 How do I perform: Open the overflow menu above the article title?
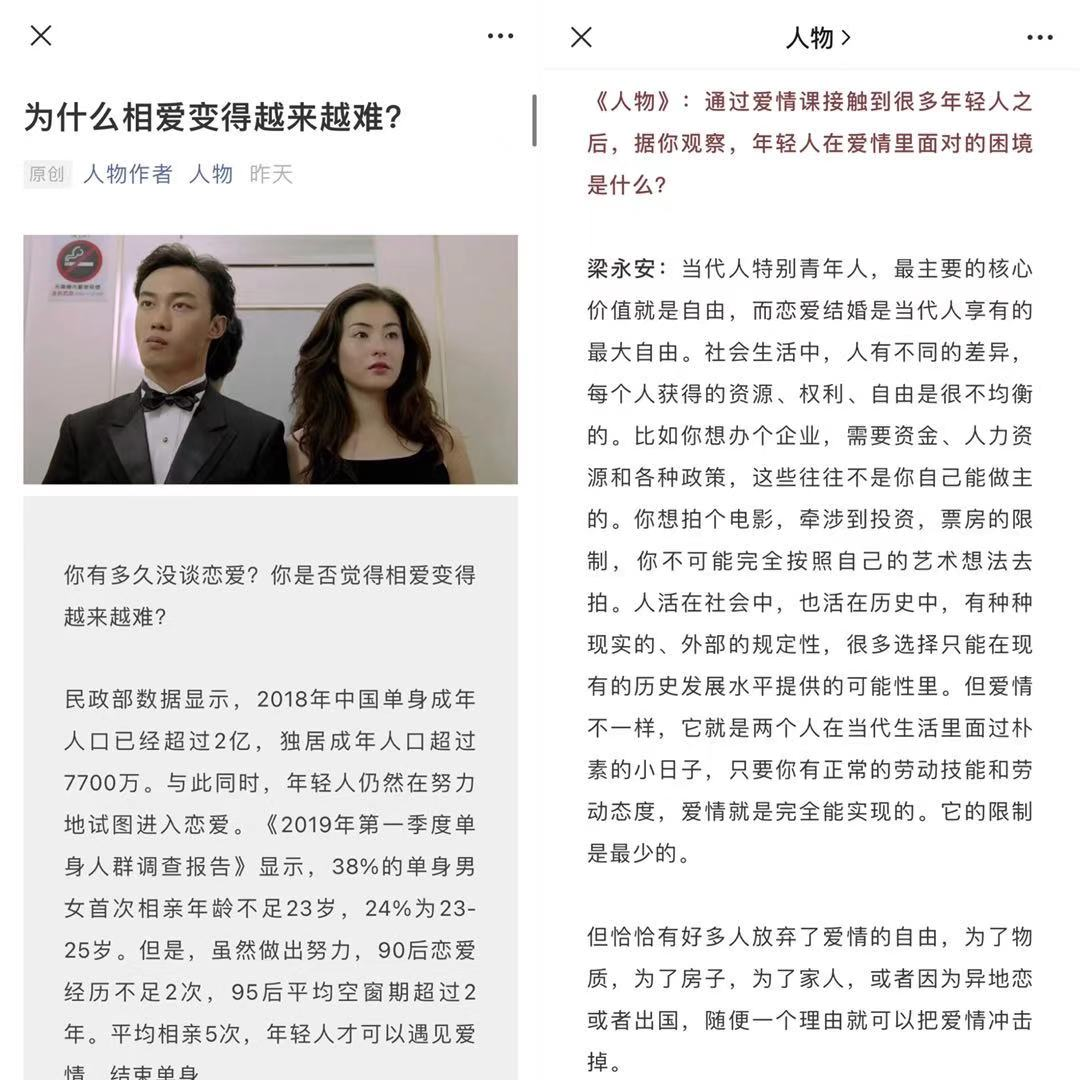click(x=500, y=36)
